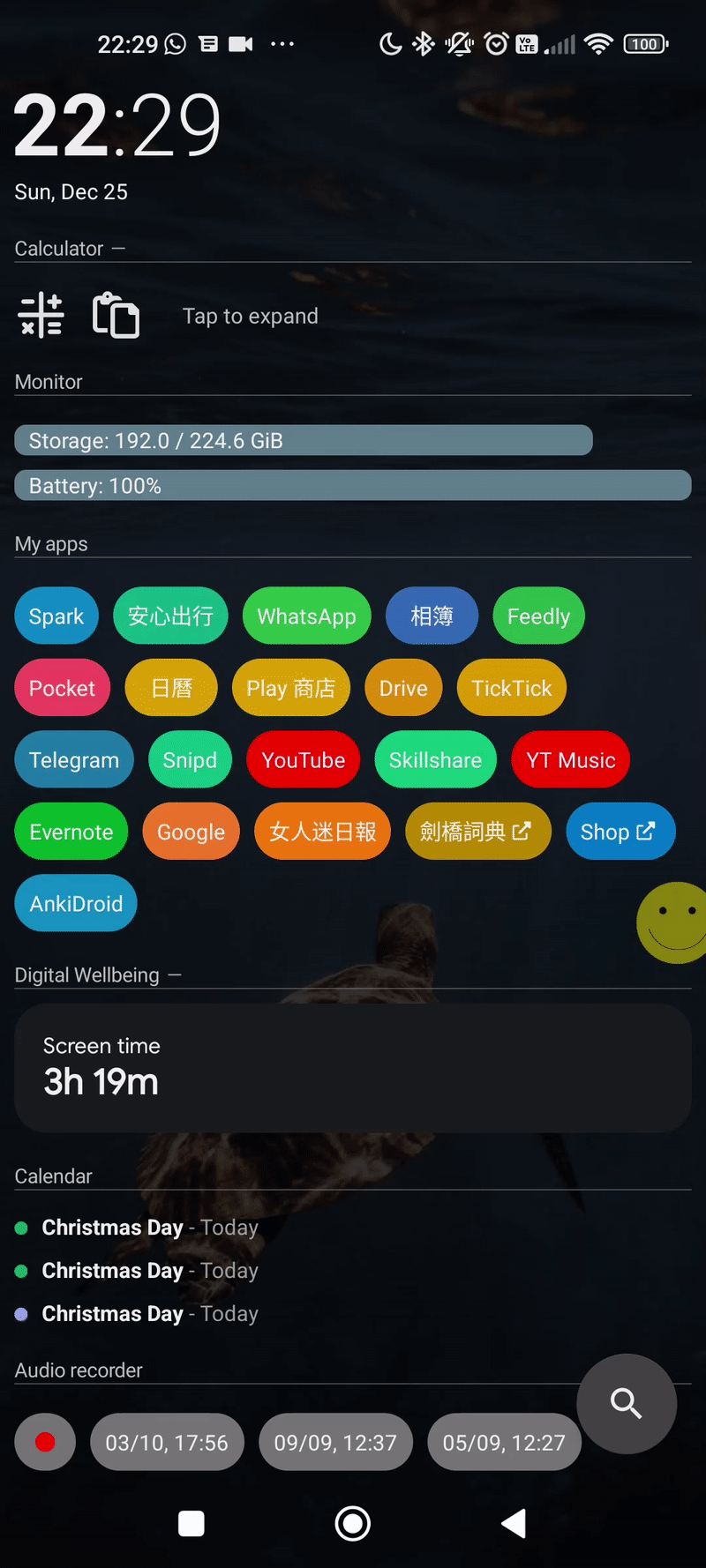This screenshot has width=706, height=1568.
Task: Launch AnkiDroid
Action: [x=76, y=903]
